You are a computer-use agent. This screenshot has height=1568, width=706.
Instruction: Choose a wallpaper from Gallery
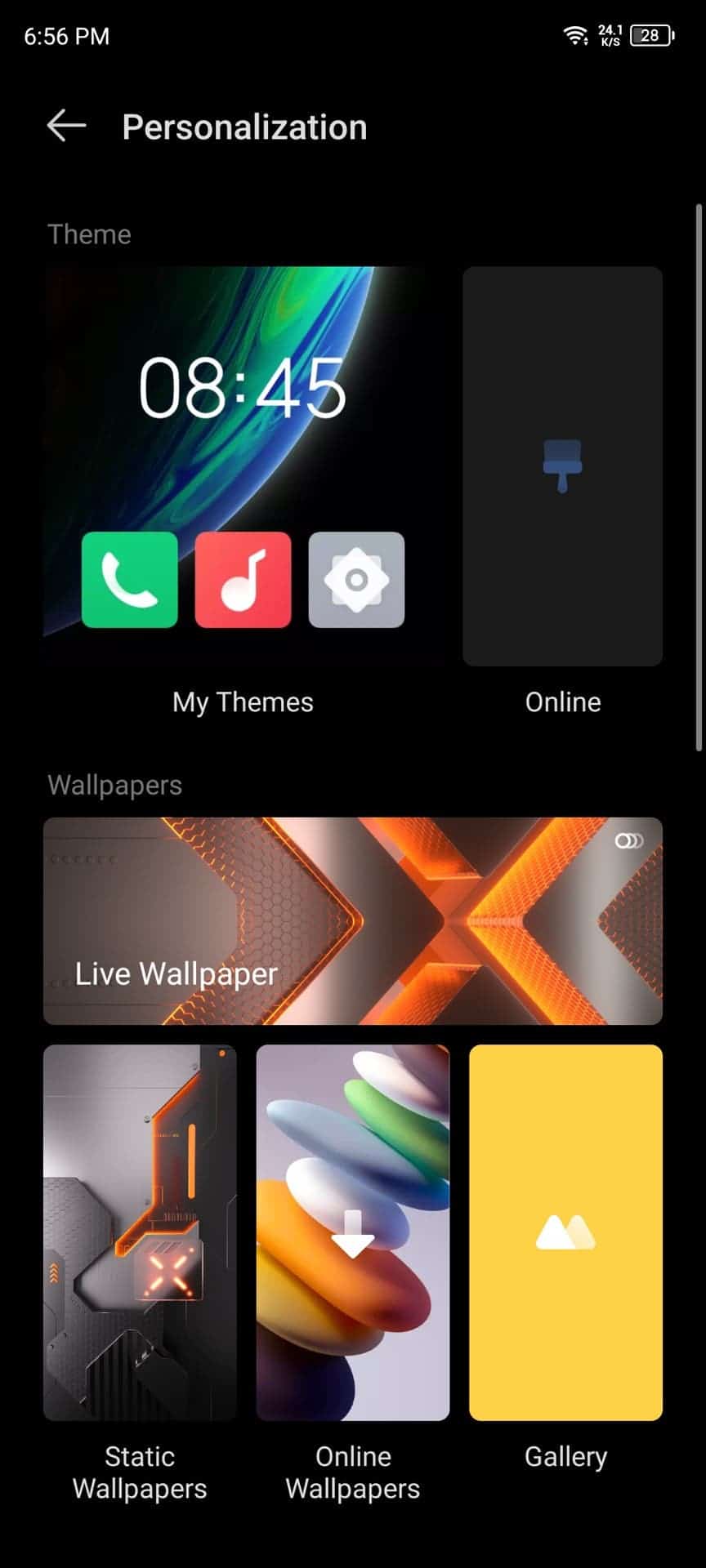(565, 1232)
